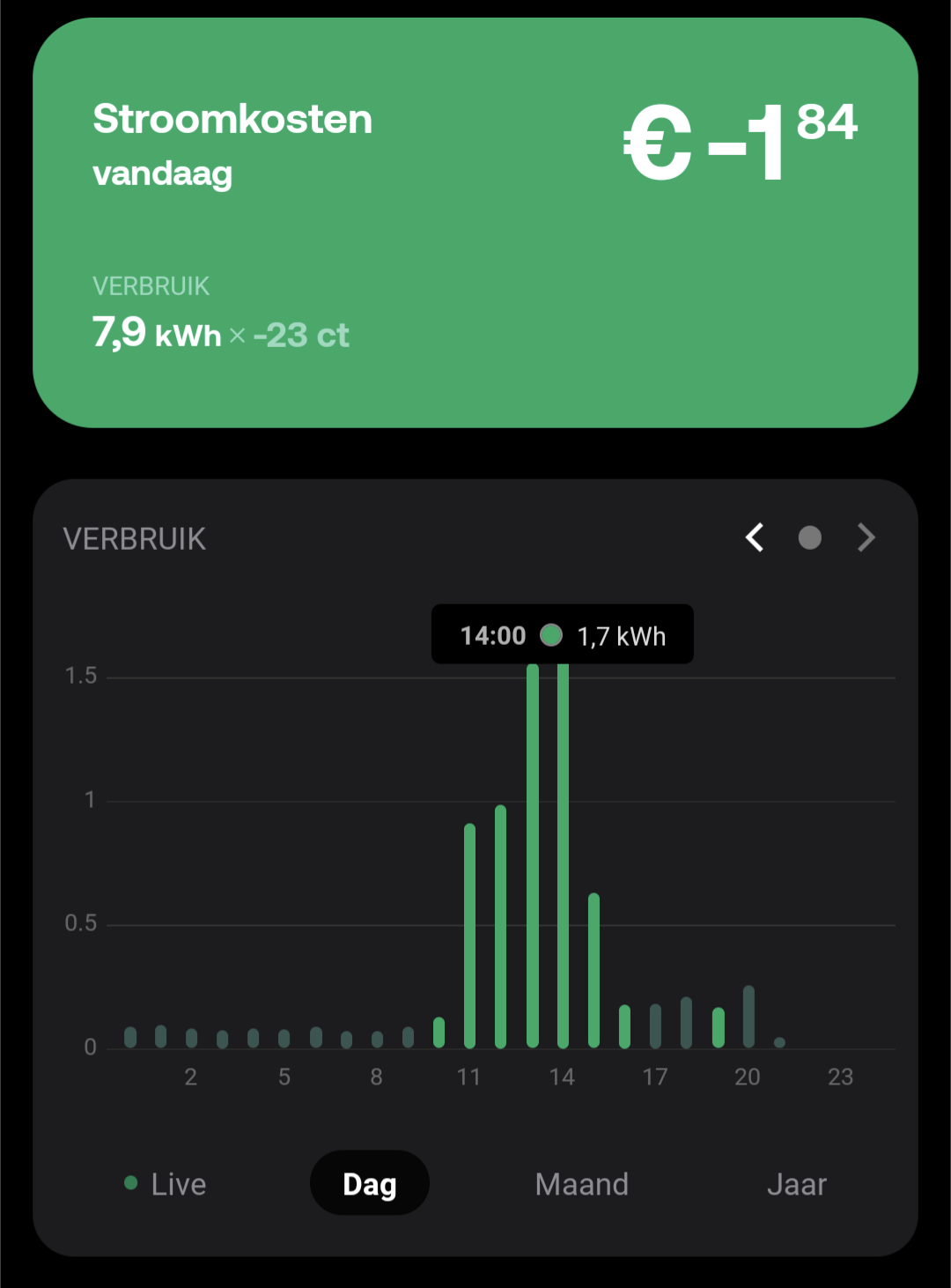This screenshot has width=951, height=1288.
Task: Select the Dag tab
Action: click(370, 1184)
